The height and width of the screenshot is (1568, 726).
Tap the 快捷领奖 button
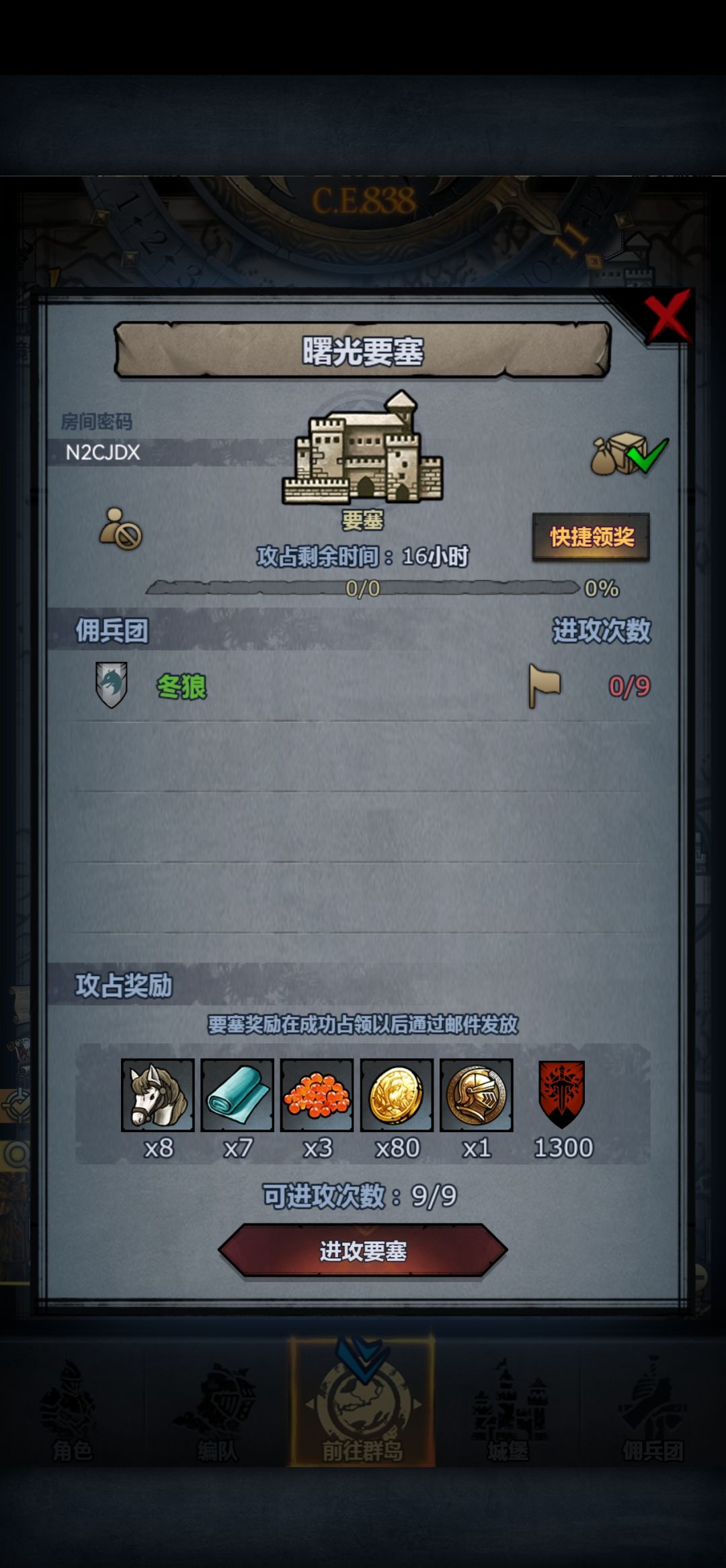click(591, 537)
